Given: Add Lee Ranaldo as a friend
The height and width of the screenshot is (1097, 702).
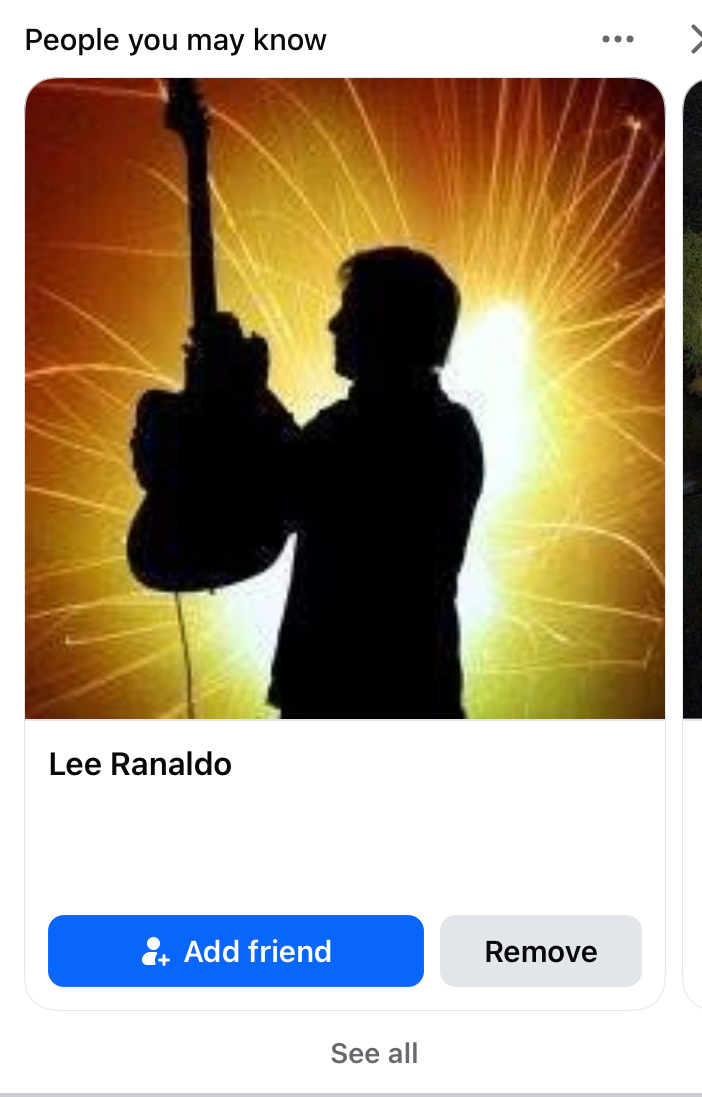Looking at the screenshot, I should pos(236,951).
